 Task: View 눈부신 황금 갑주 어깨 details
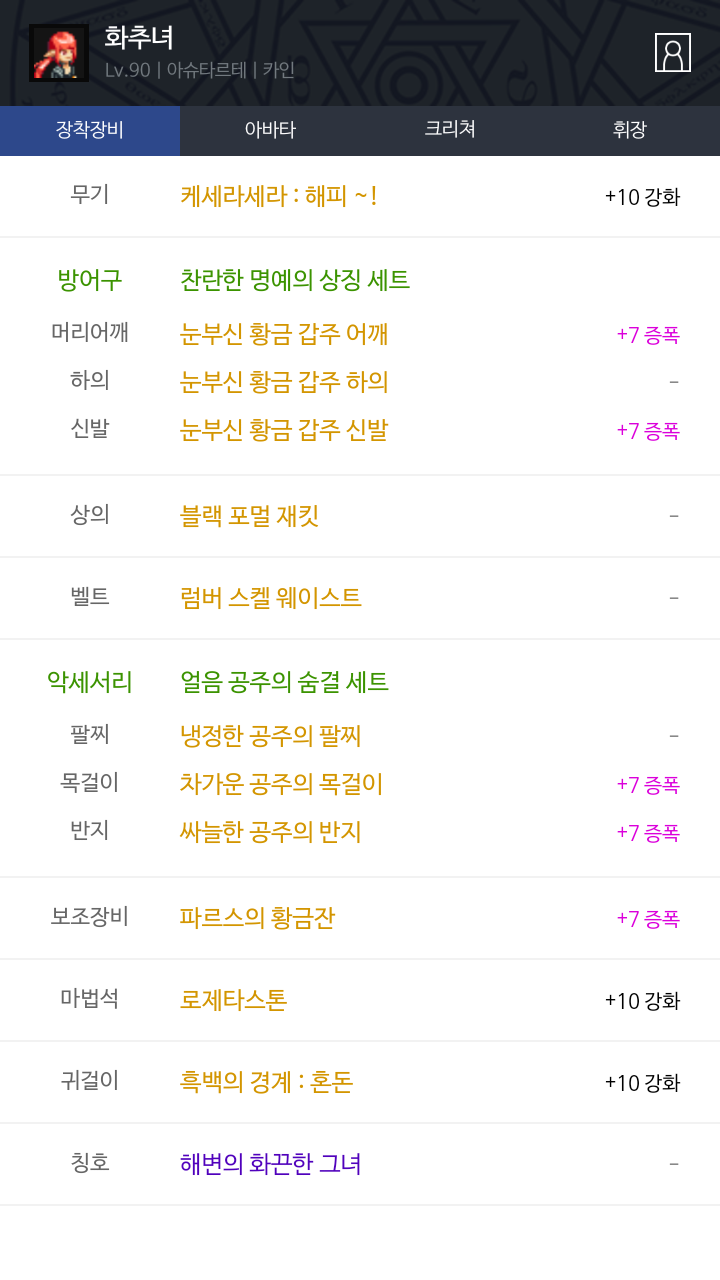pyautogui.click(x=284, y=334)
